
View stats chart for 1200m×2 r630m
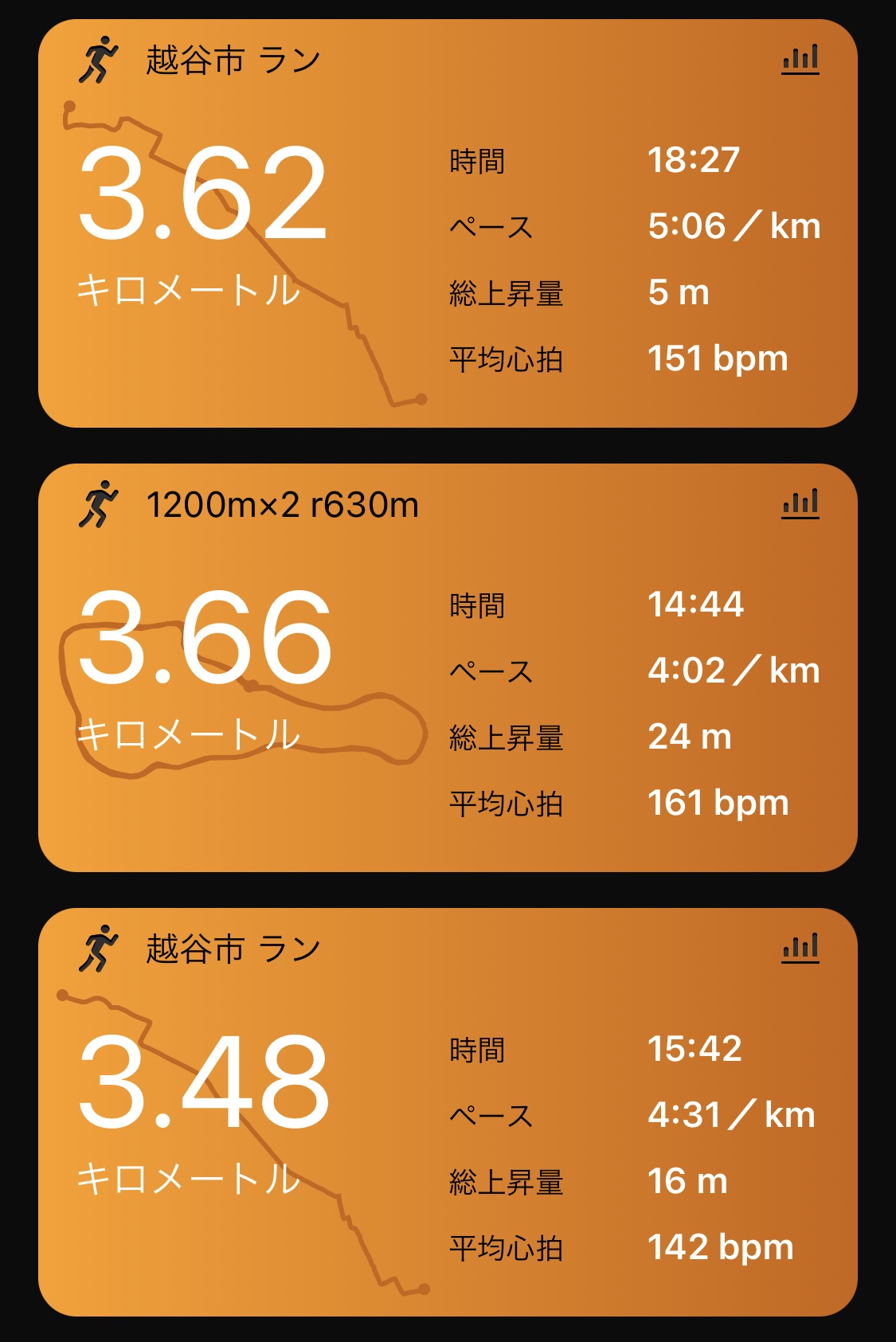point(800,503)
